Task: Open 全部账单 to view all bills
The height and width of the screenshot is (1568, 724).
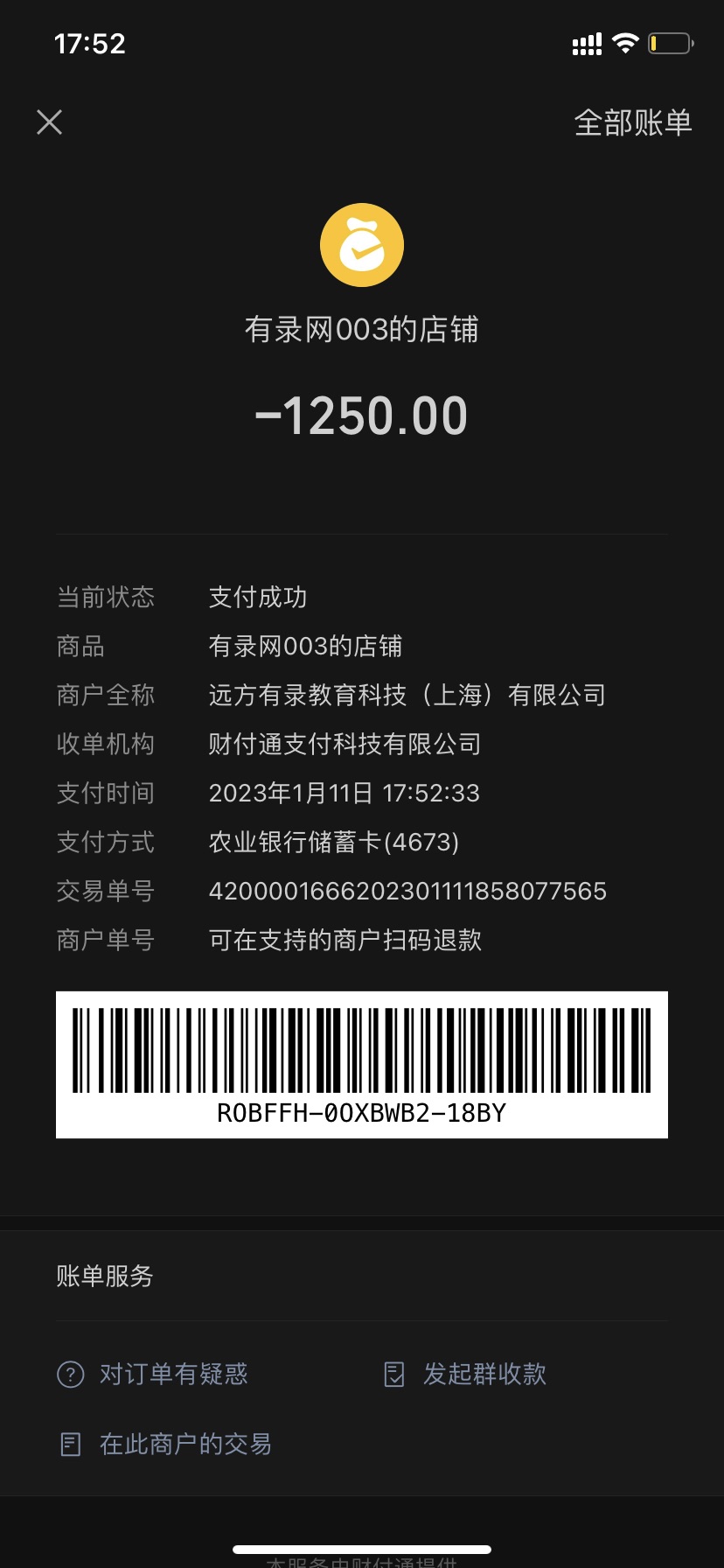Action: [x=632, y=122]
